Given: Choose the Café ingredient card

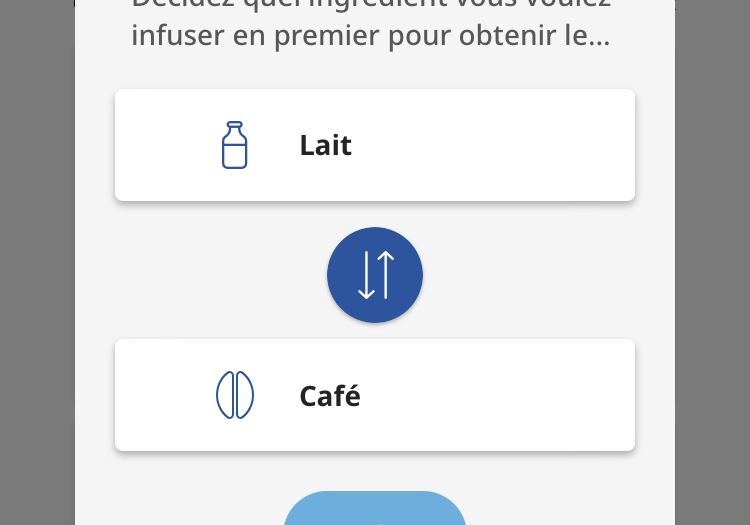Looking at the screenshot, I should [x=375, y=395].
